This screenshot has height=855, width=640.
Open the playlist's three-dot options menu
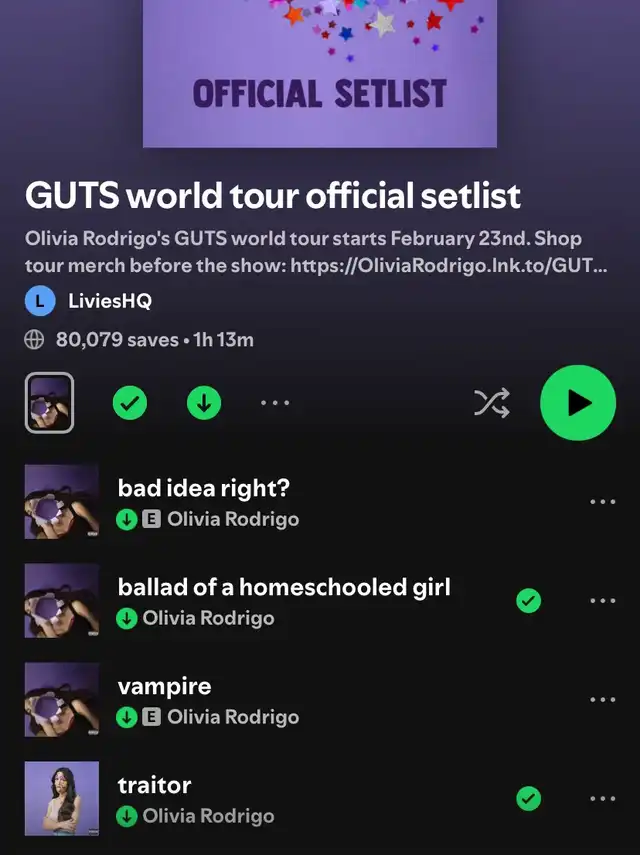275,403
